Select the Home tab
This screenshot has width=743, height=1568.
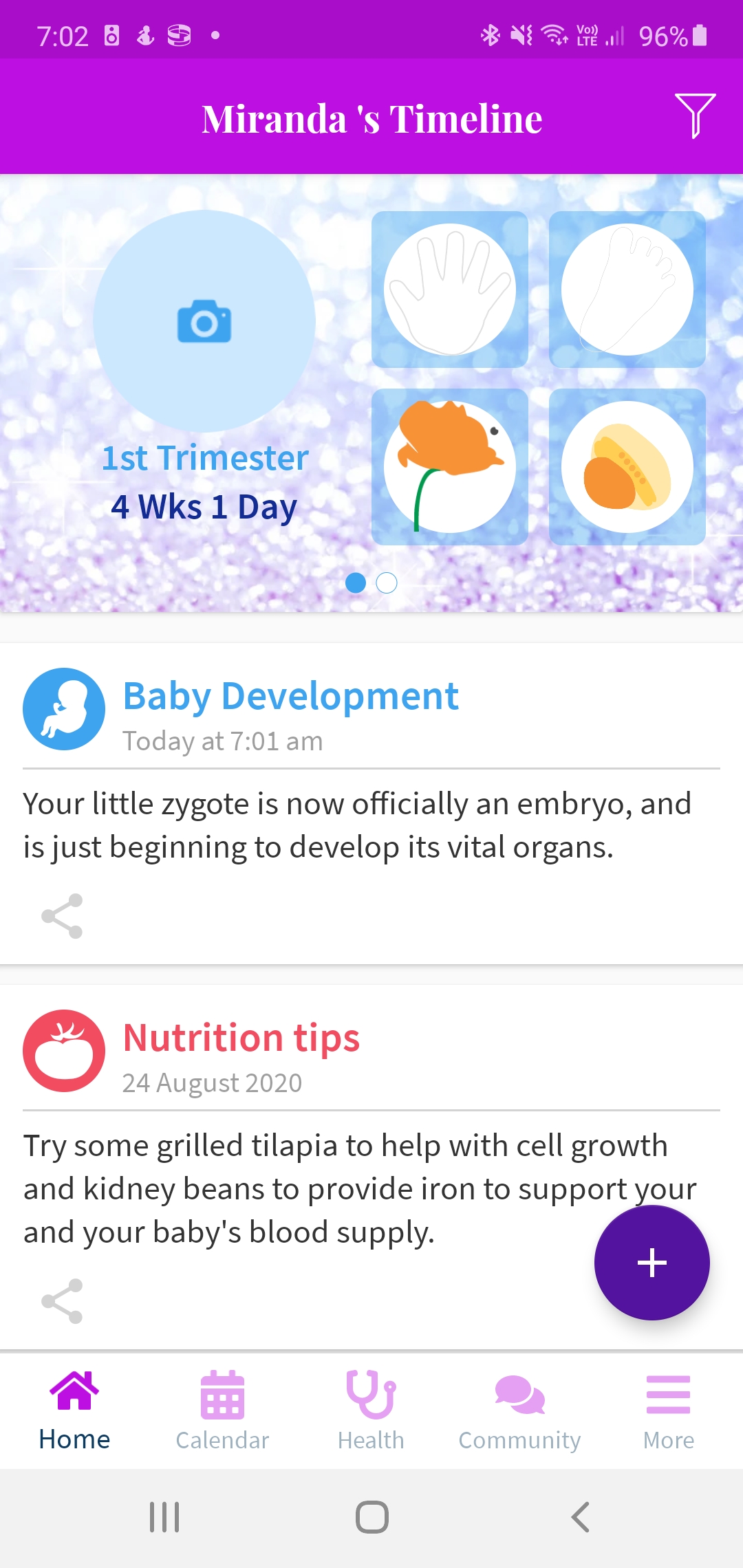(74, 1410)
